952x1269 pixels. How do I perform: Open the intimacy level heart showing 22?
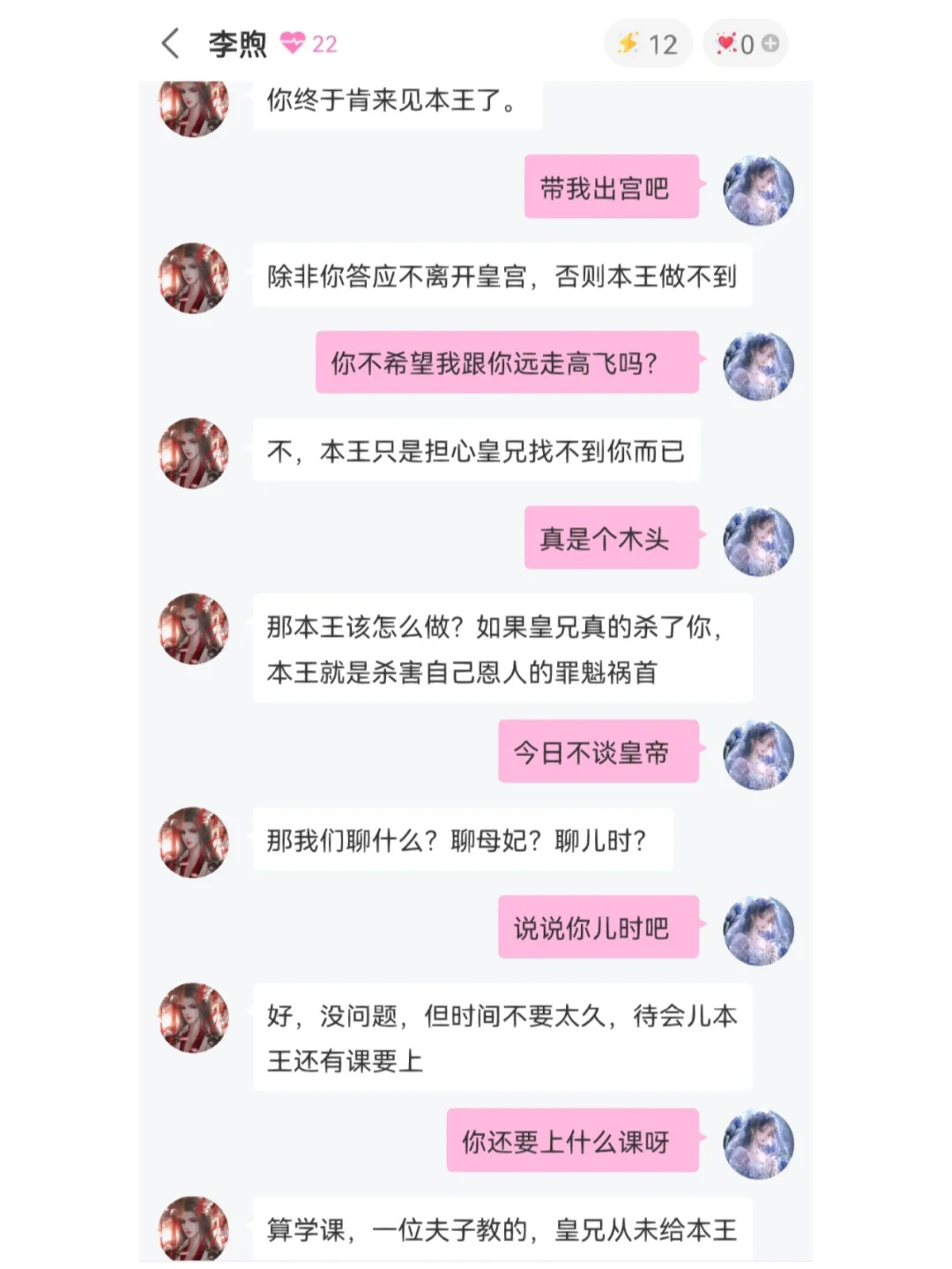tap(309, 43)
